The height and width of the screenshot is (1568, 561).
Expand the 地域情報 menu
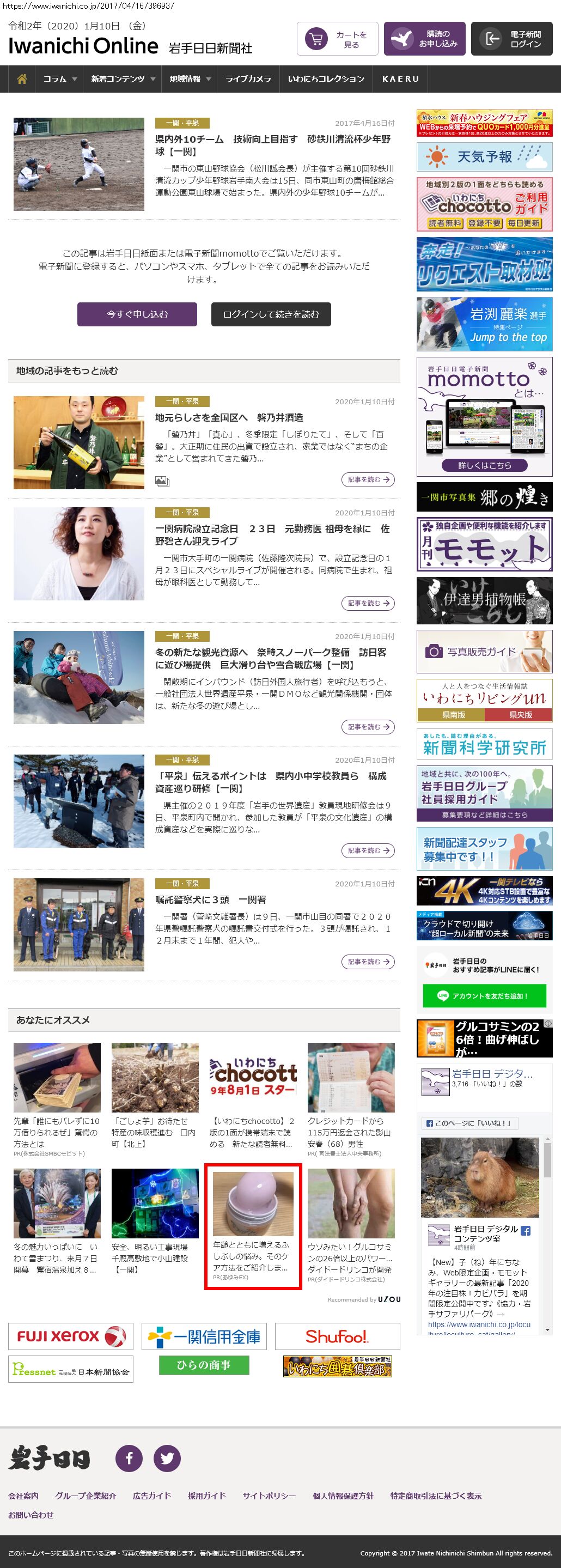point(190,79)
